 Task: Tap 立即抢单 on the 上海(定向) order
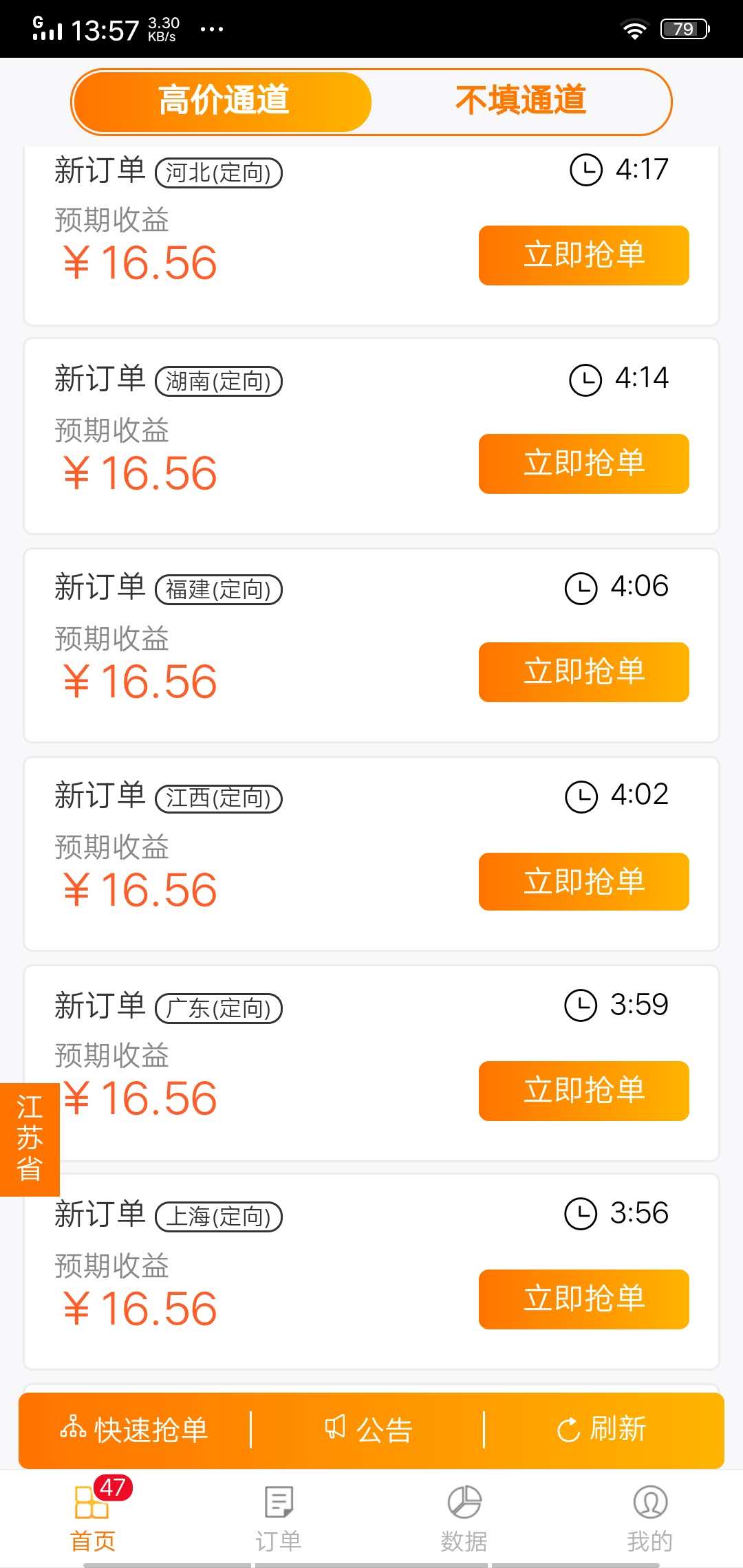(x=583, y=1298)
